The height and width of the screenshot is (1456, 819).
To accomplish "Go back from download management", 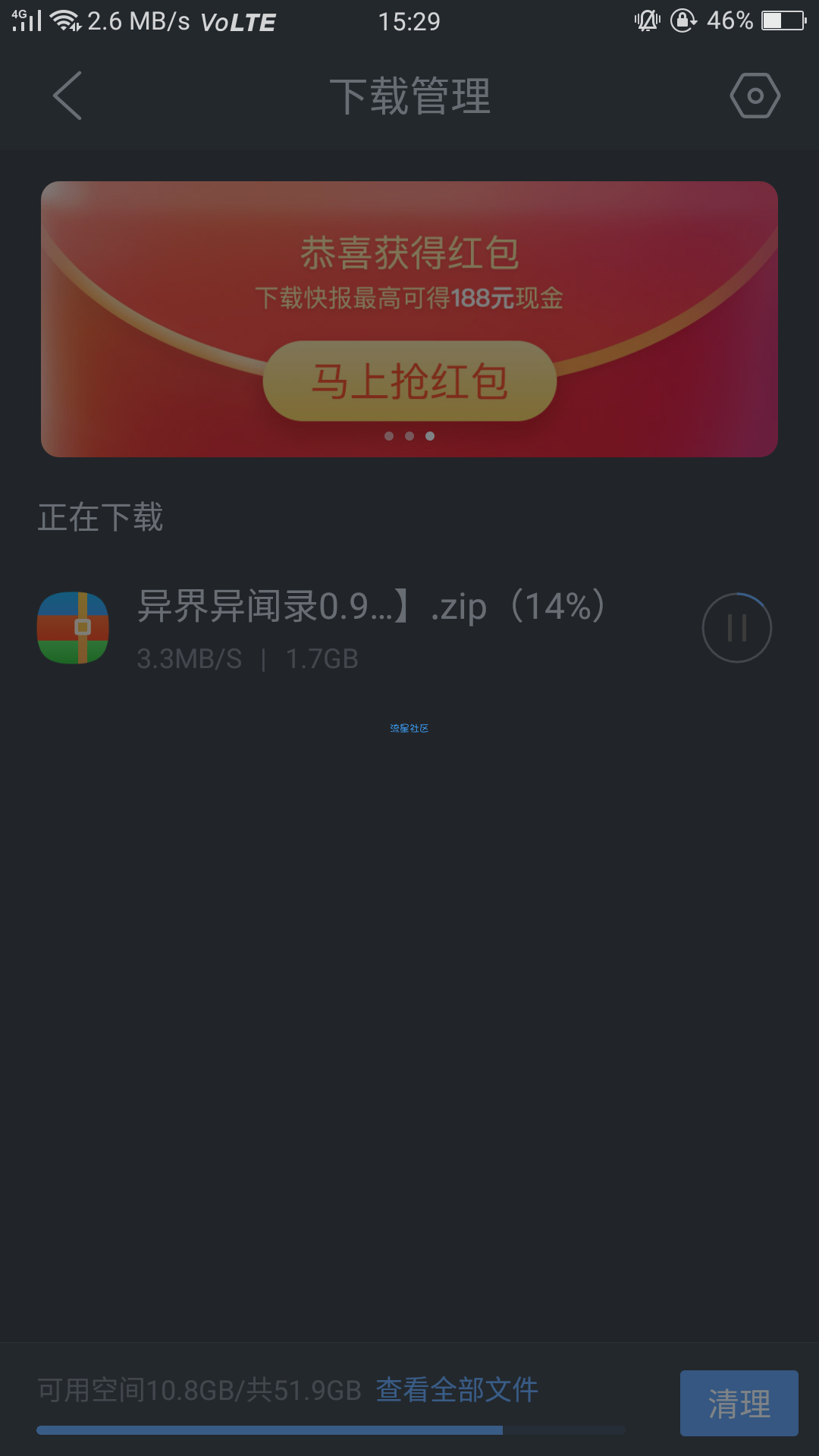I will [x=67, y=96].
